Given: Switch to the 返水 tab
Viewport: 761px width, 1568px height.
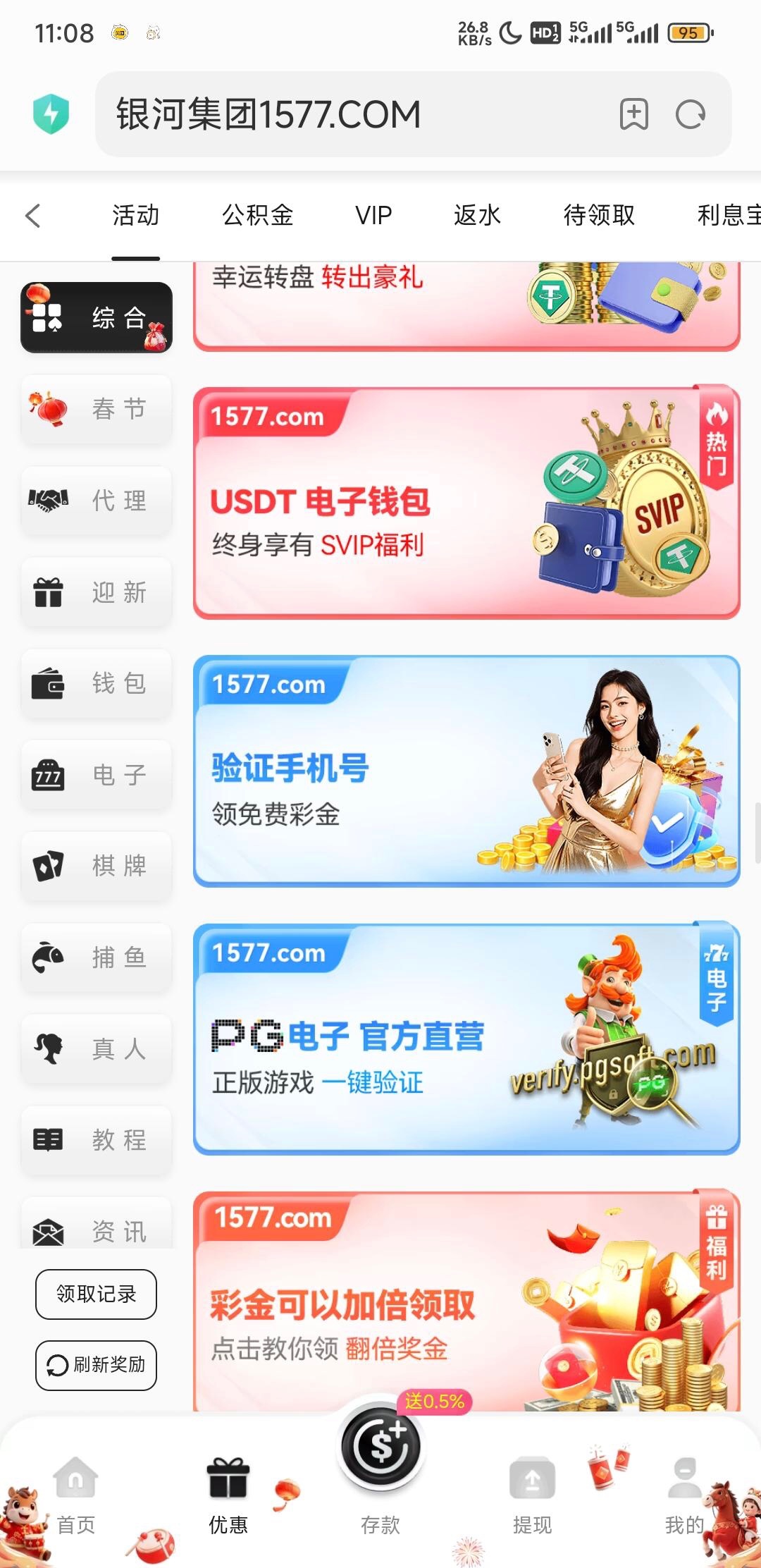Looking at the screenshot, I should pos(477,216).
